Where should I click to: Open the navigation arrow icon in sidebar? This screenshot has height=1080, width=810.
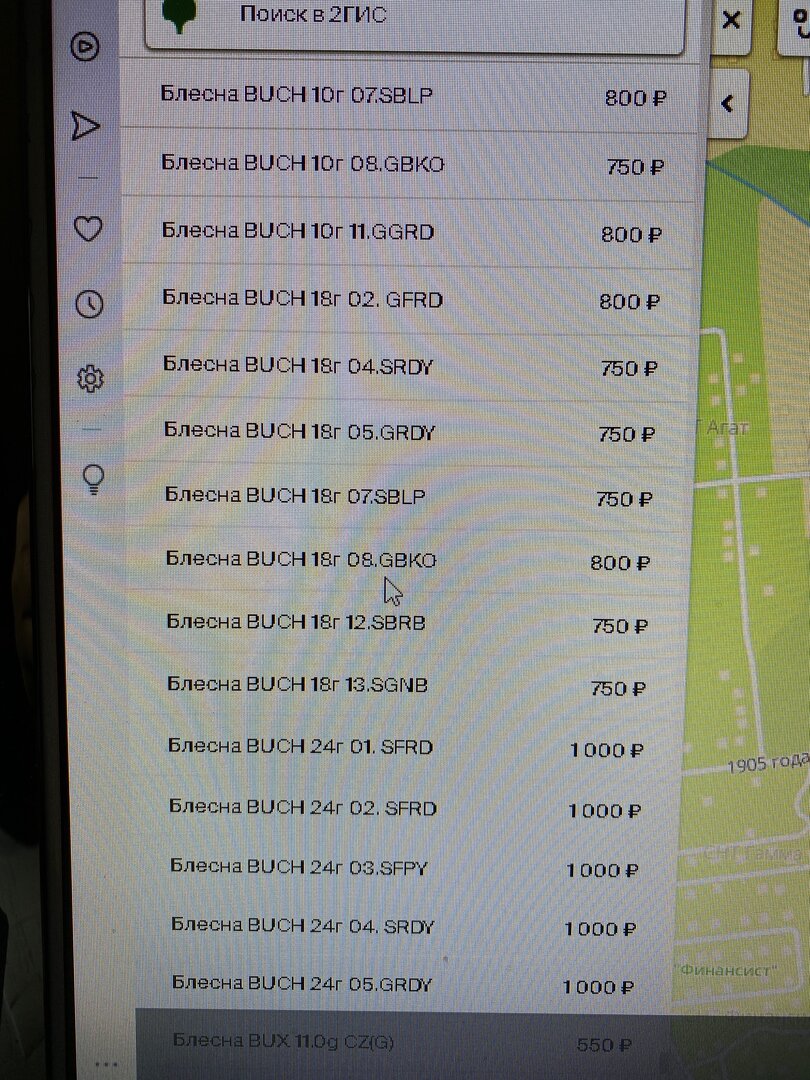pyautogui.click(x=86, y=126)
